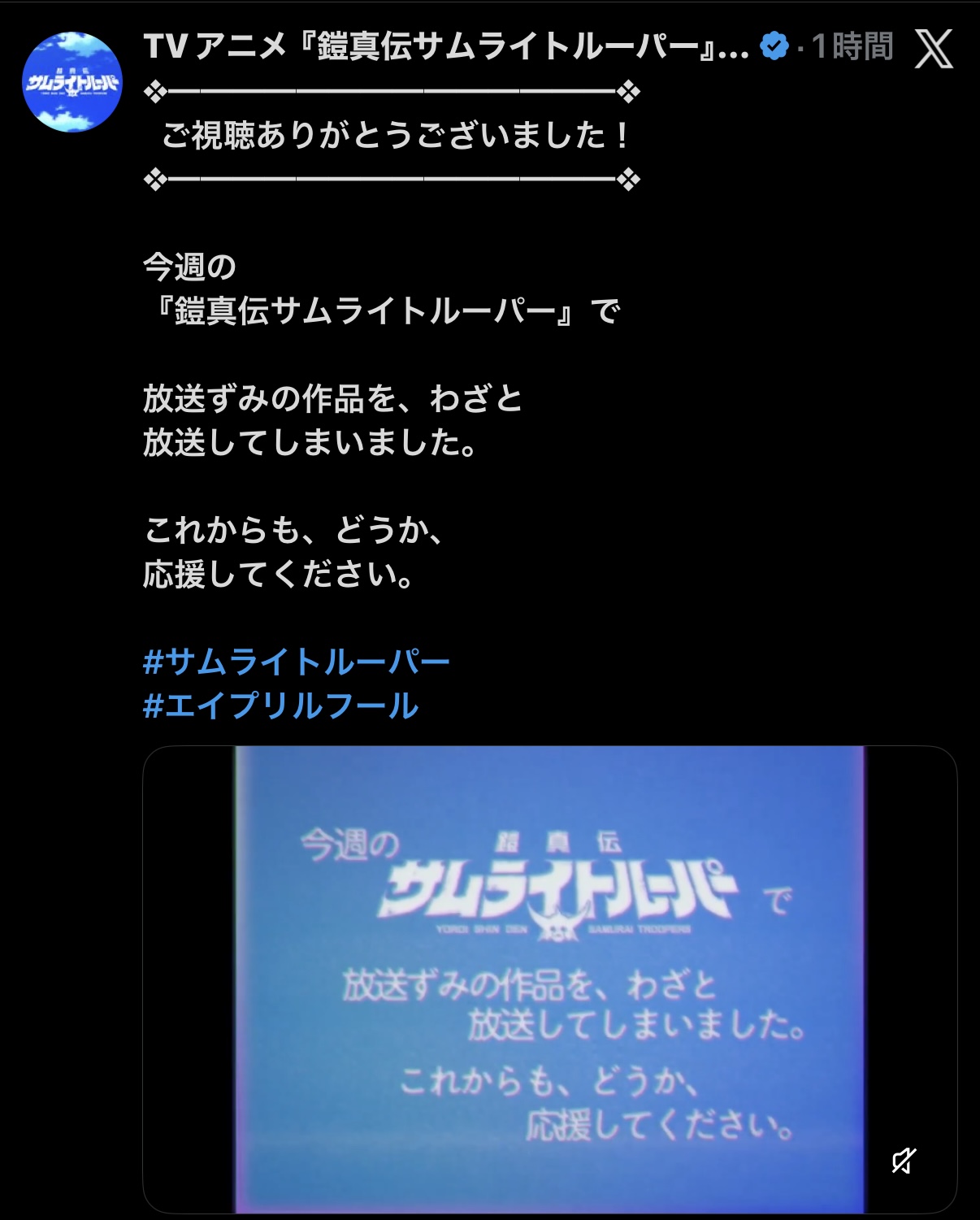Open the #サムライトルーパー hashtag
980x1220 pixels.
297,662
